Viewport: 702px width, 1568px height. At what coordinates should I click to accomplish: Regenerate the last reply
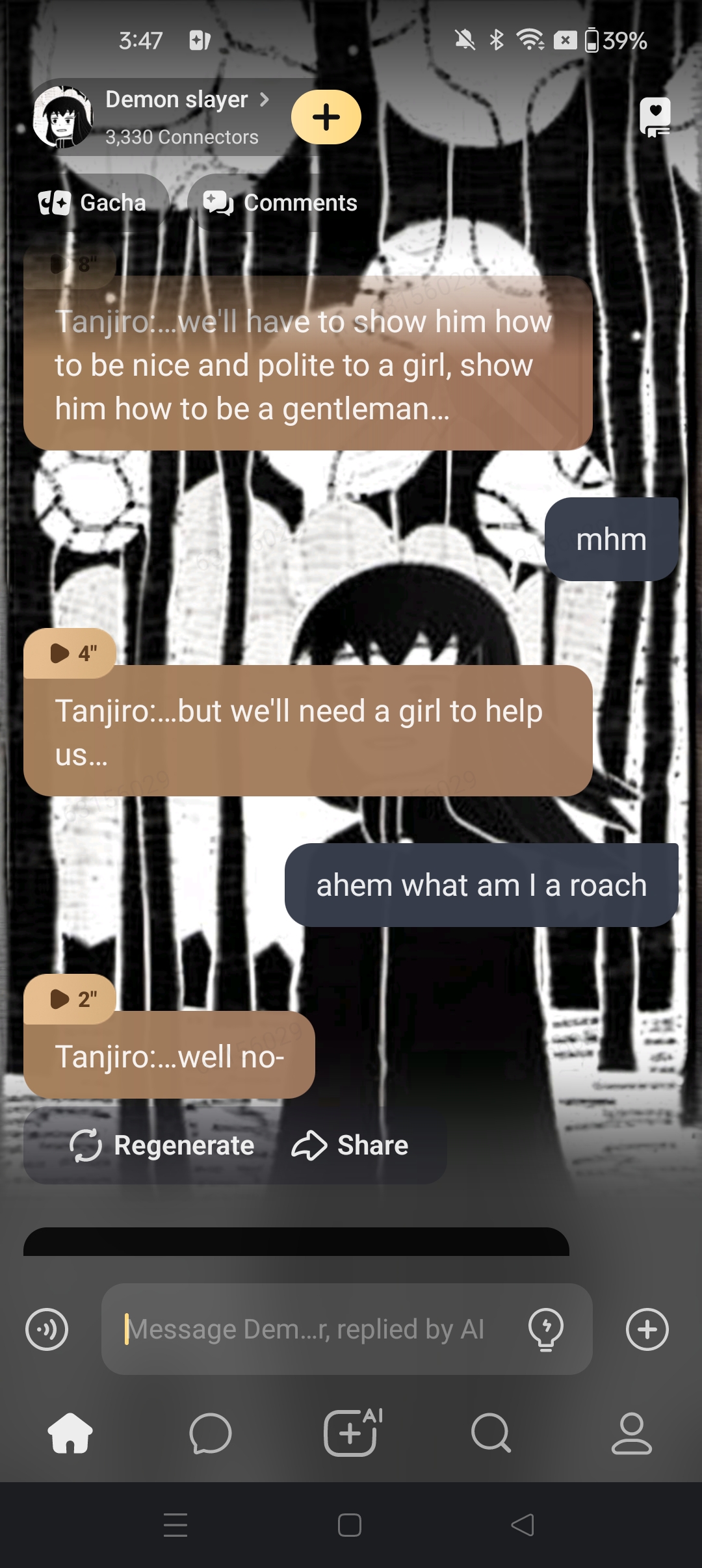click(x=162, y=1145)
